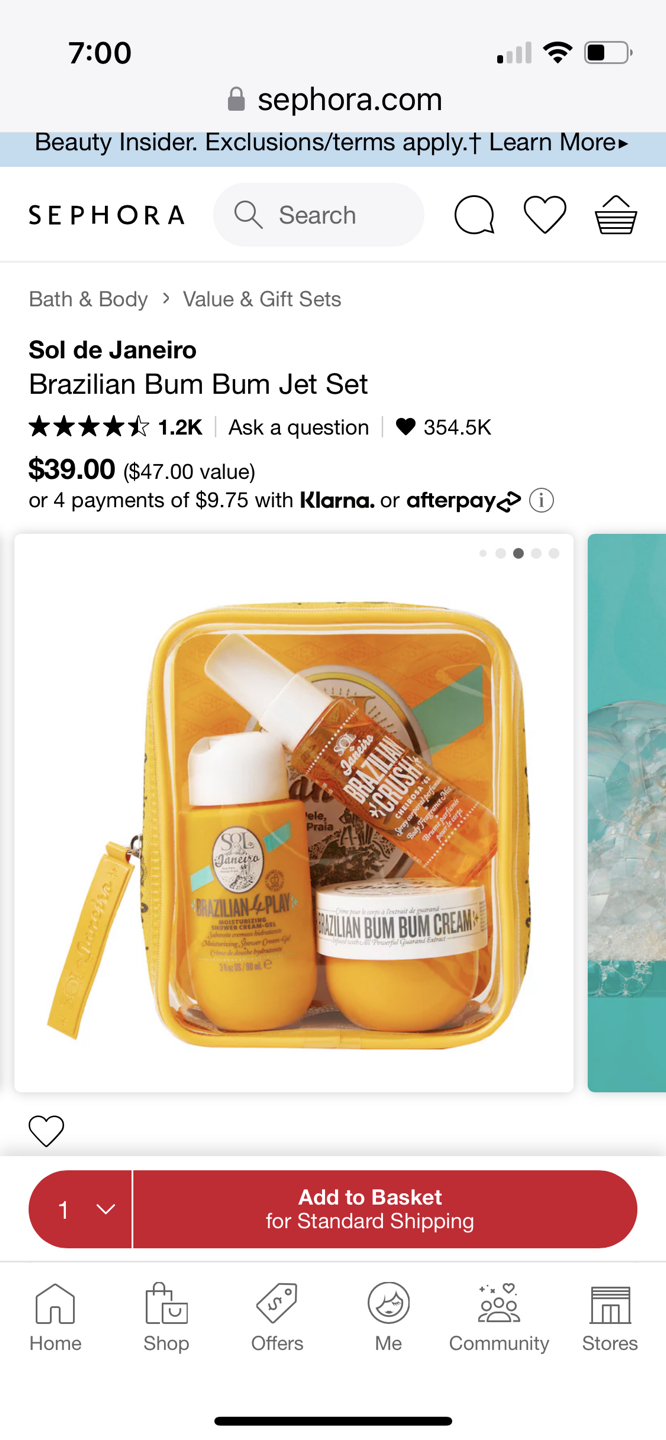
Task: Open the Community tab
Action: 499,1318
